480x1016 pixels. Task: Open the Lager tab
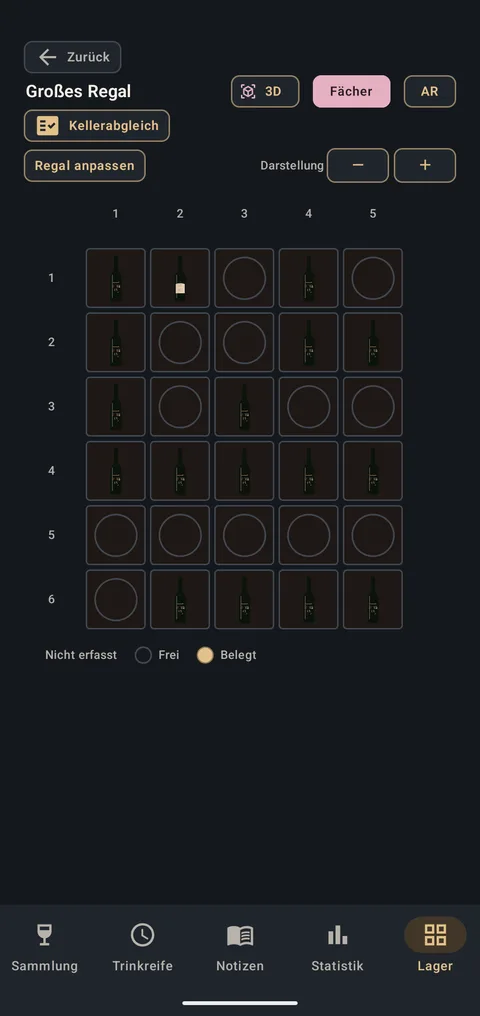tap(435, 947)
